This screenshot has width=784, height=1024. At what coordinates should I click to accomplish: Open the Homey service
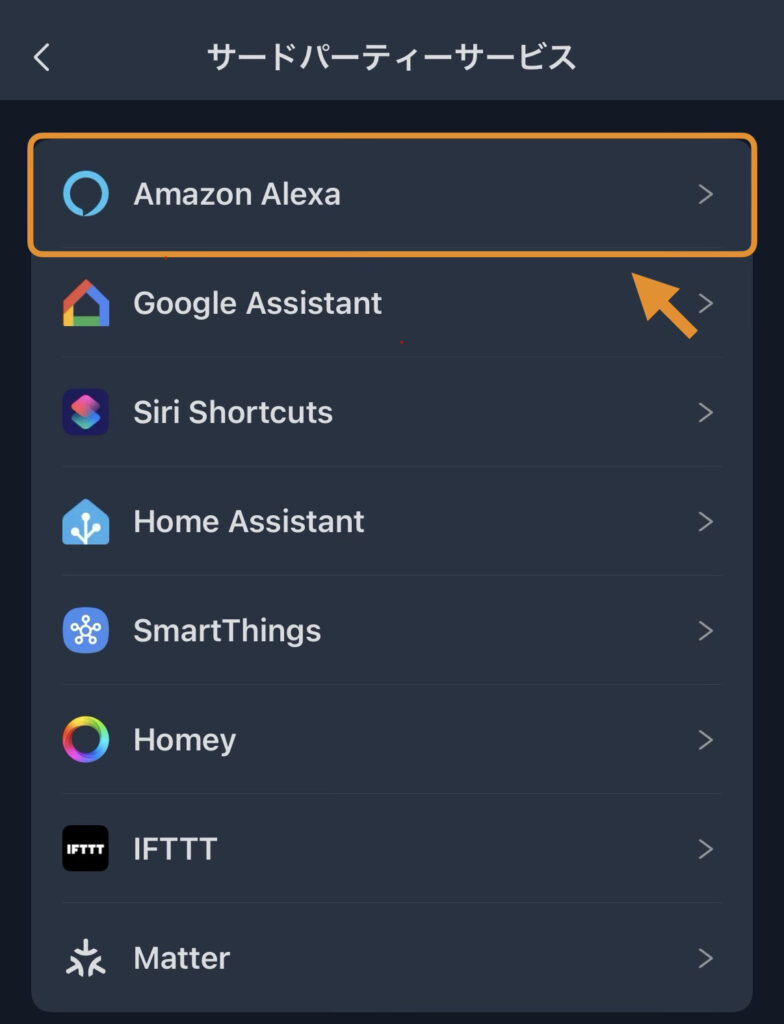tap(390, 740)
